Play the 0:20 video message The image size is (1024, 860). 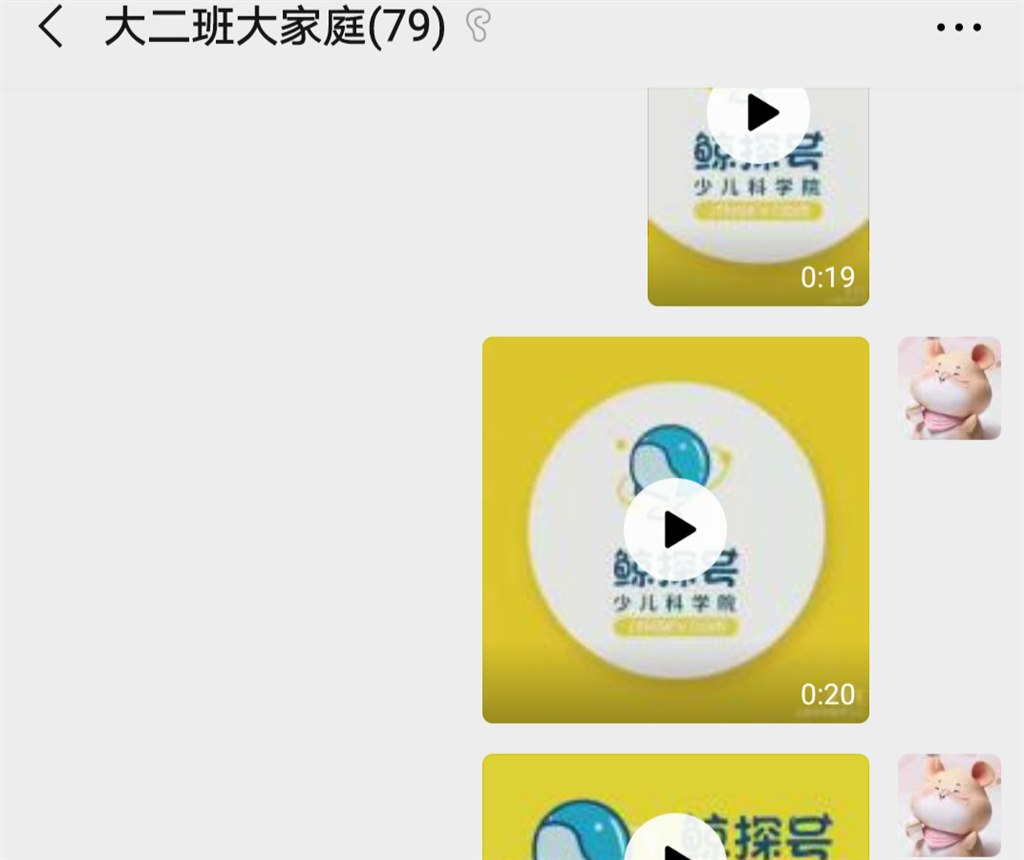[x=676, y=530]
